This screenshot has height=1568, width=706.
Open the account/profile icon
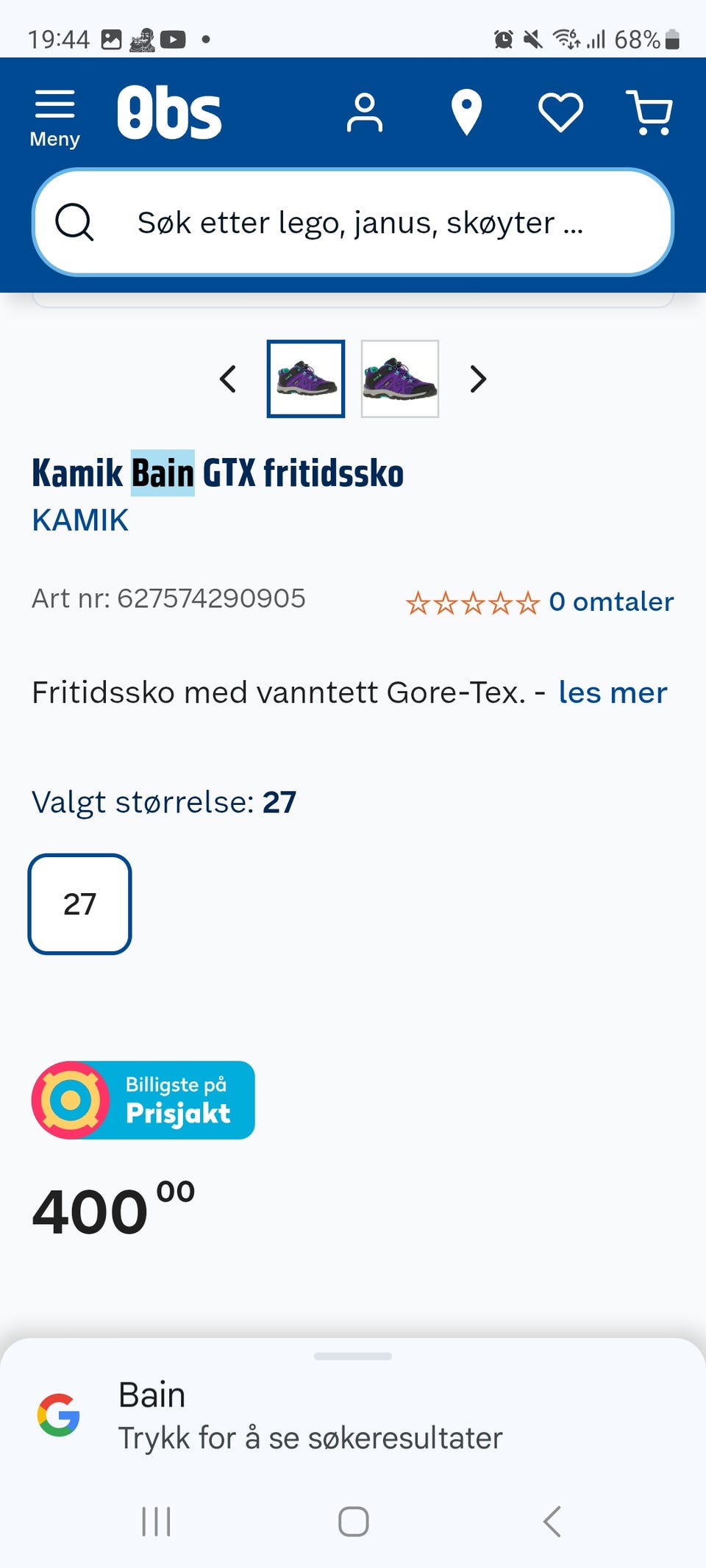pyautogui.click(x=366, y=112)
